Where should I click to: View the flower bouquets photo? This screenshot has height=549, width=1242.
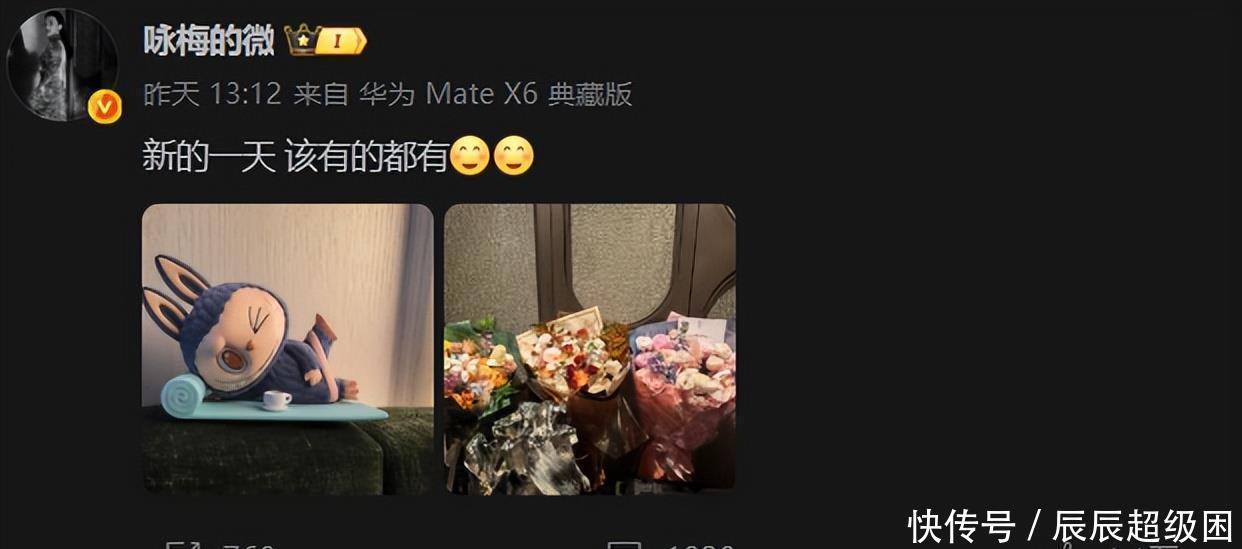589,347
